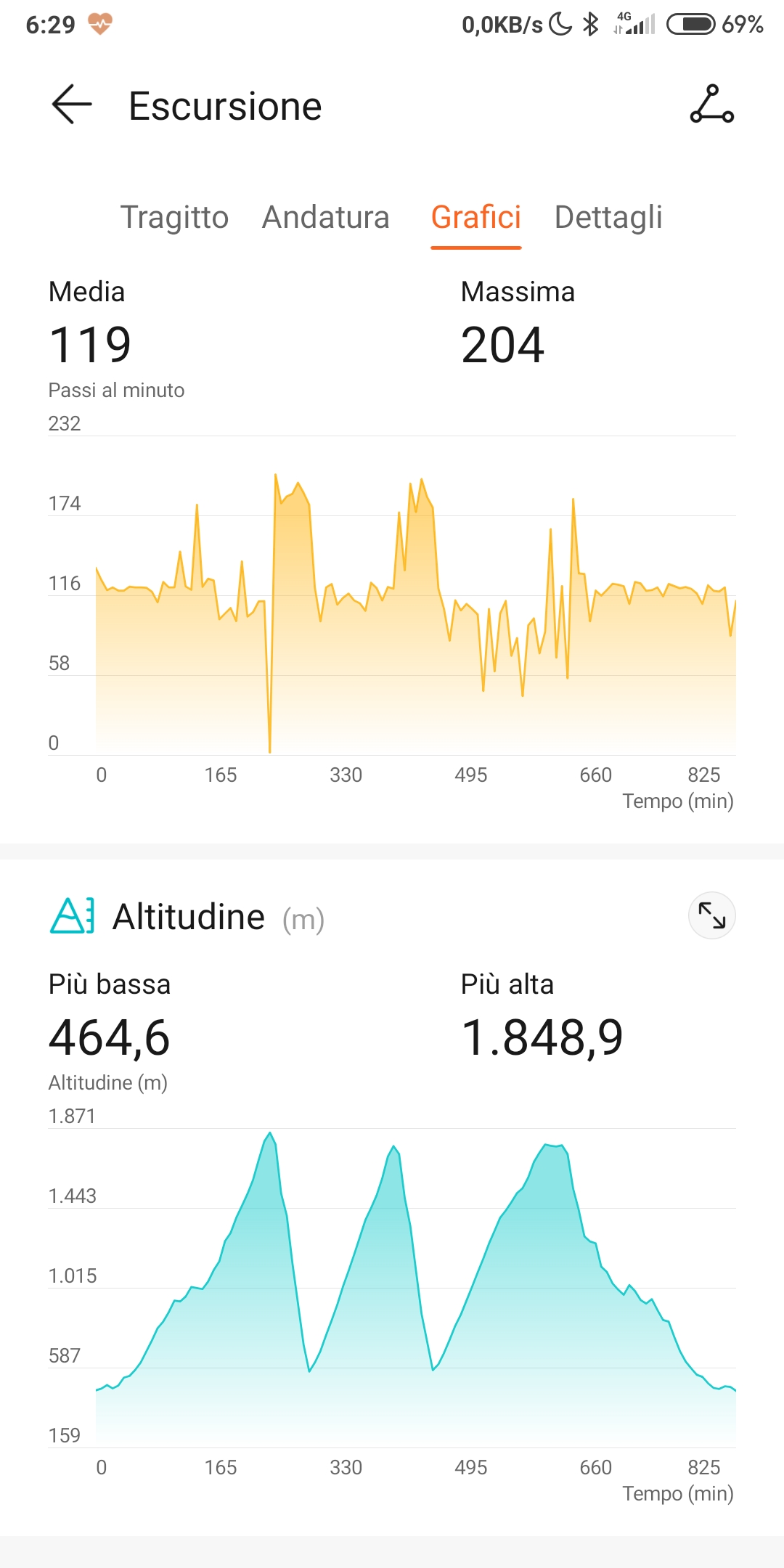Switch to the Tragitto tab

[x=174, y=217]
